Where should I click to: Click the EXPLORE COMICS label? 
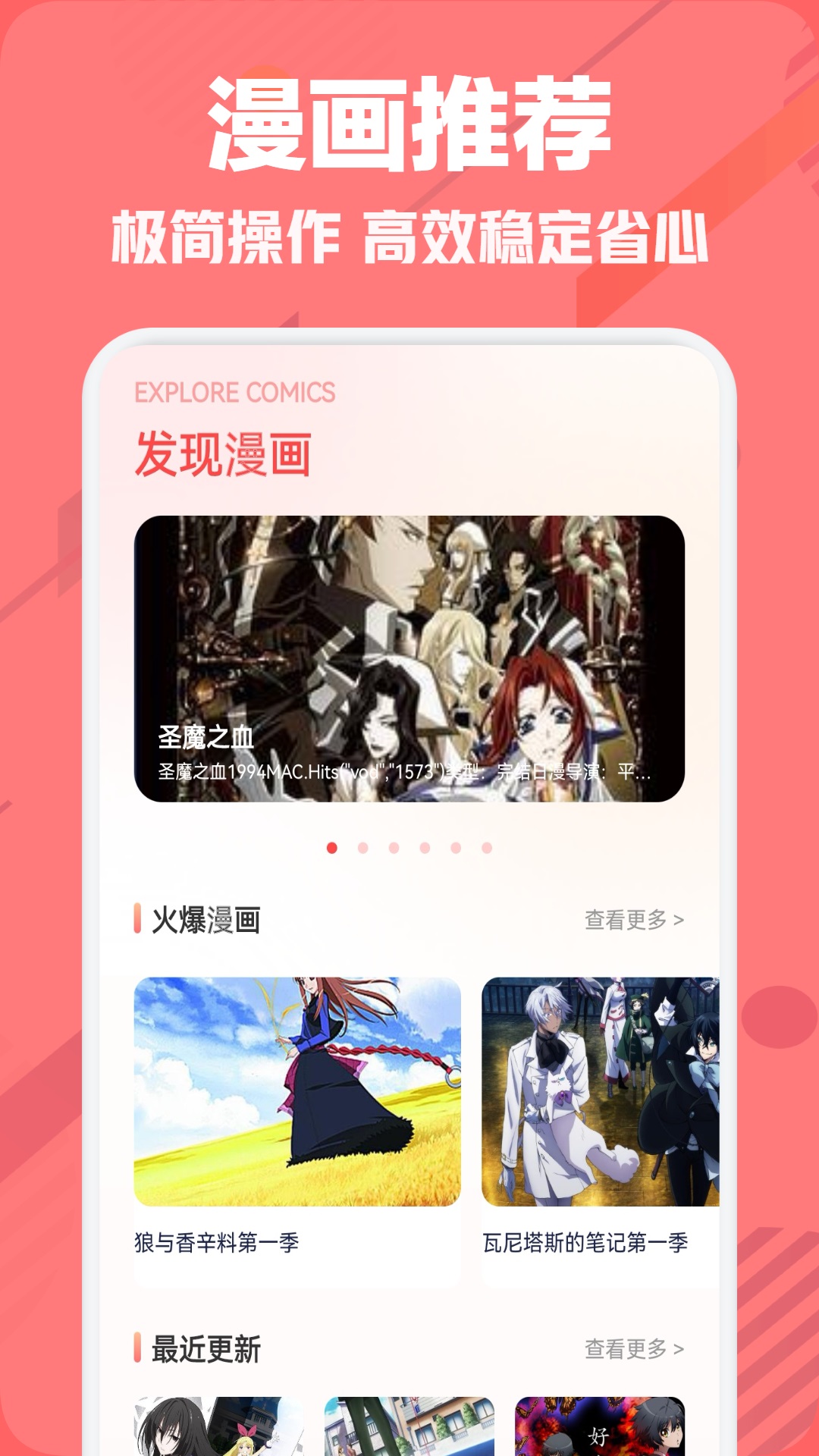235,393
